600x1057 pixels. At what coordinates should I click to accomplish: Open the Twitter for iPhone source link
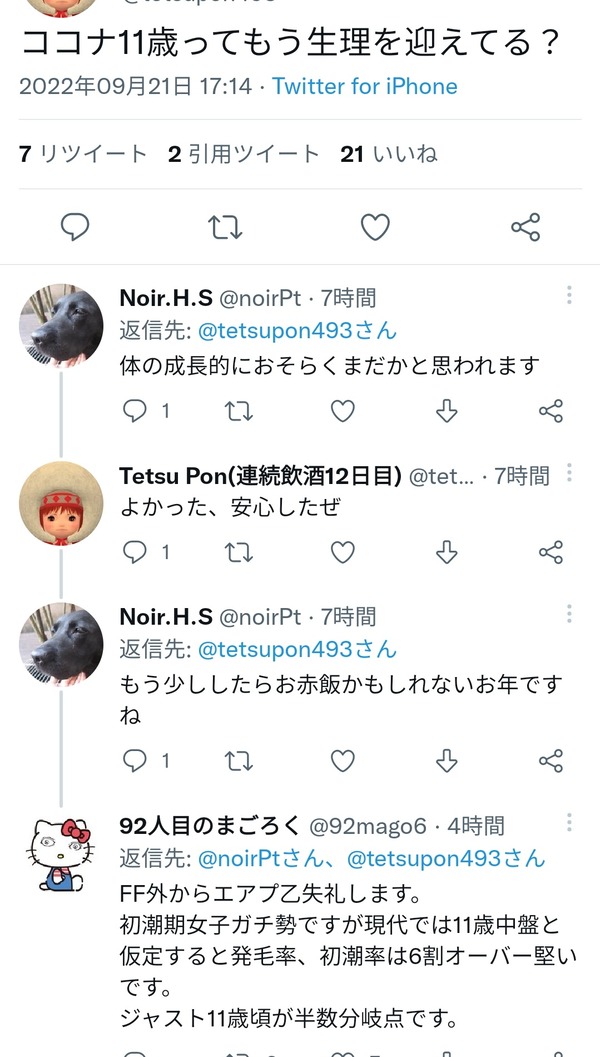(365, 86)
